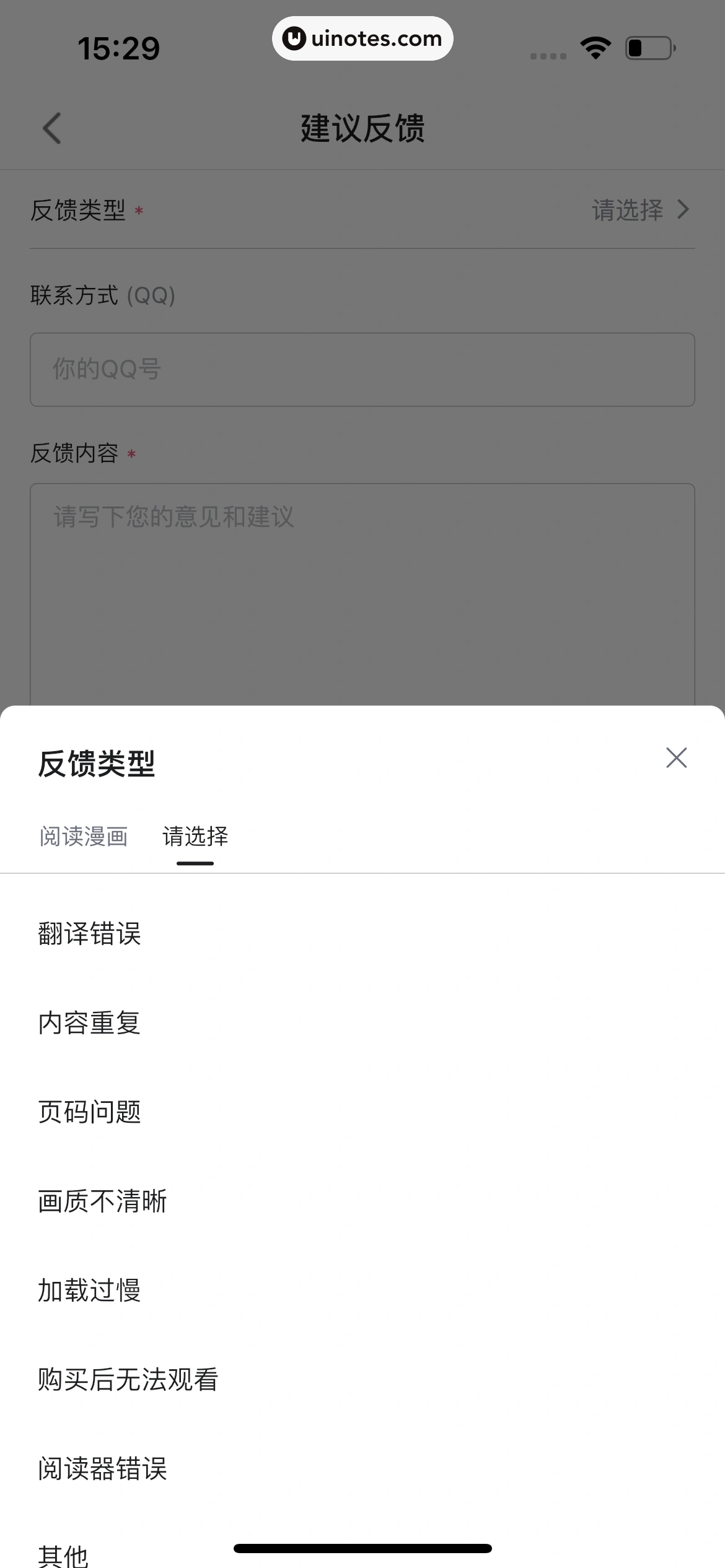Pick 页码问题 from the list

pyautogui.click(x=90, y=1112)
